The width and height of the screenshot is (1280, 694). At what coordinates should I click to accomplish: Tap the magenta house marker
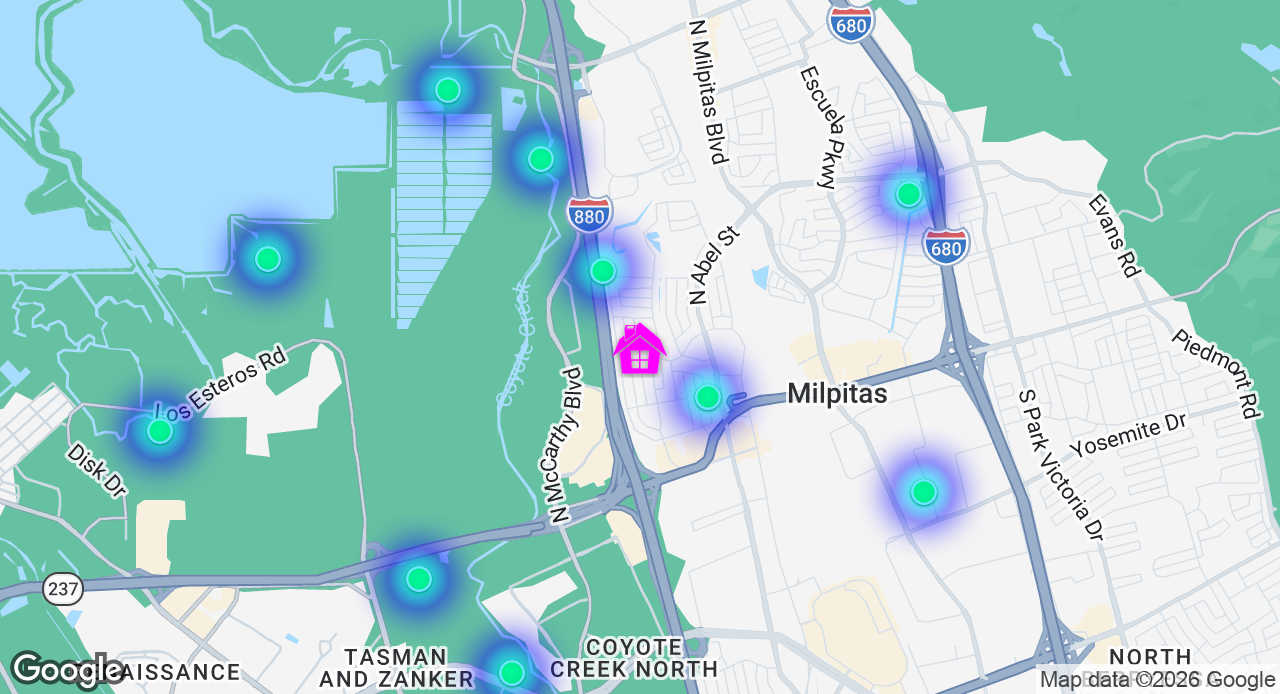click(640, 350)
